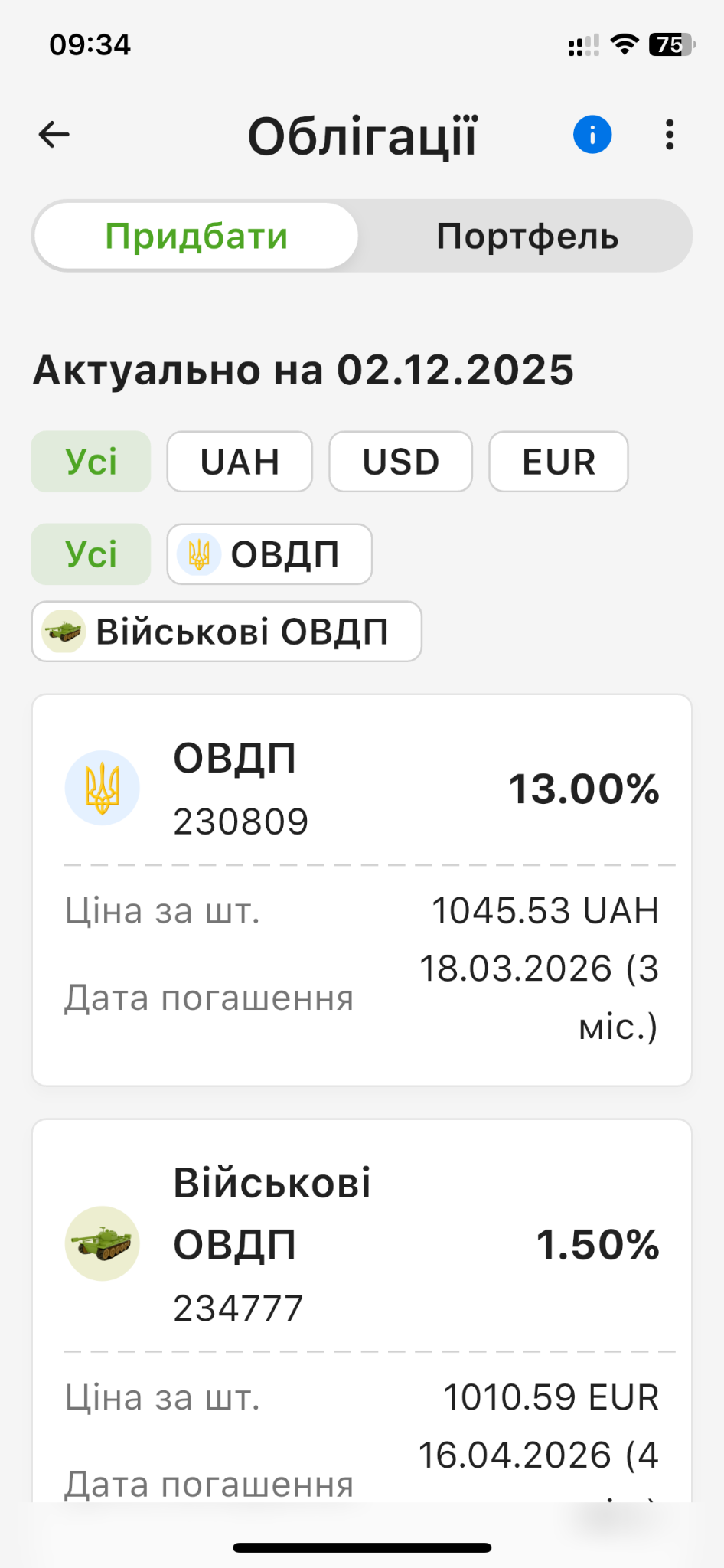
Task: Go back using the arrow icon
Action: pos(54,135)
